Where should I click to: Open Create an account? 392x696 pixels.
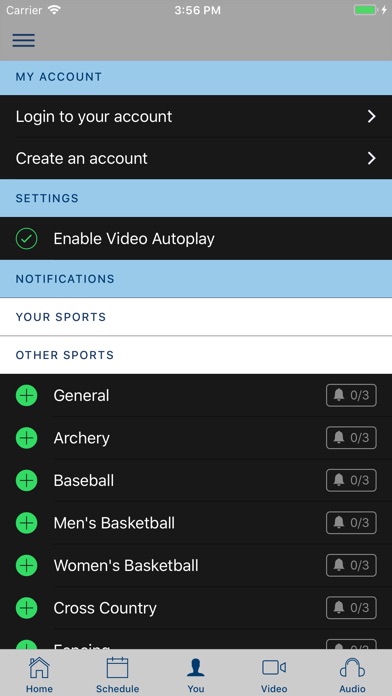point(196,158)
